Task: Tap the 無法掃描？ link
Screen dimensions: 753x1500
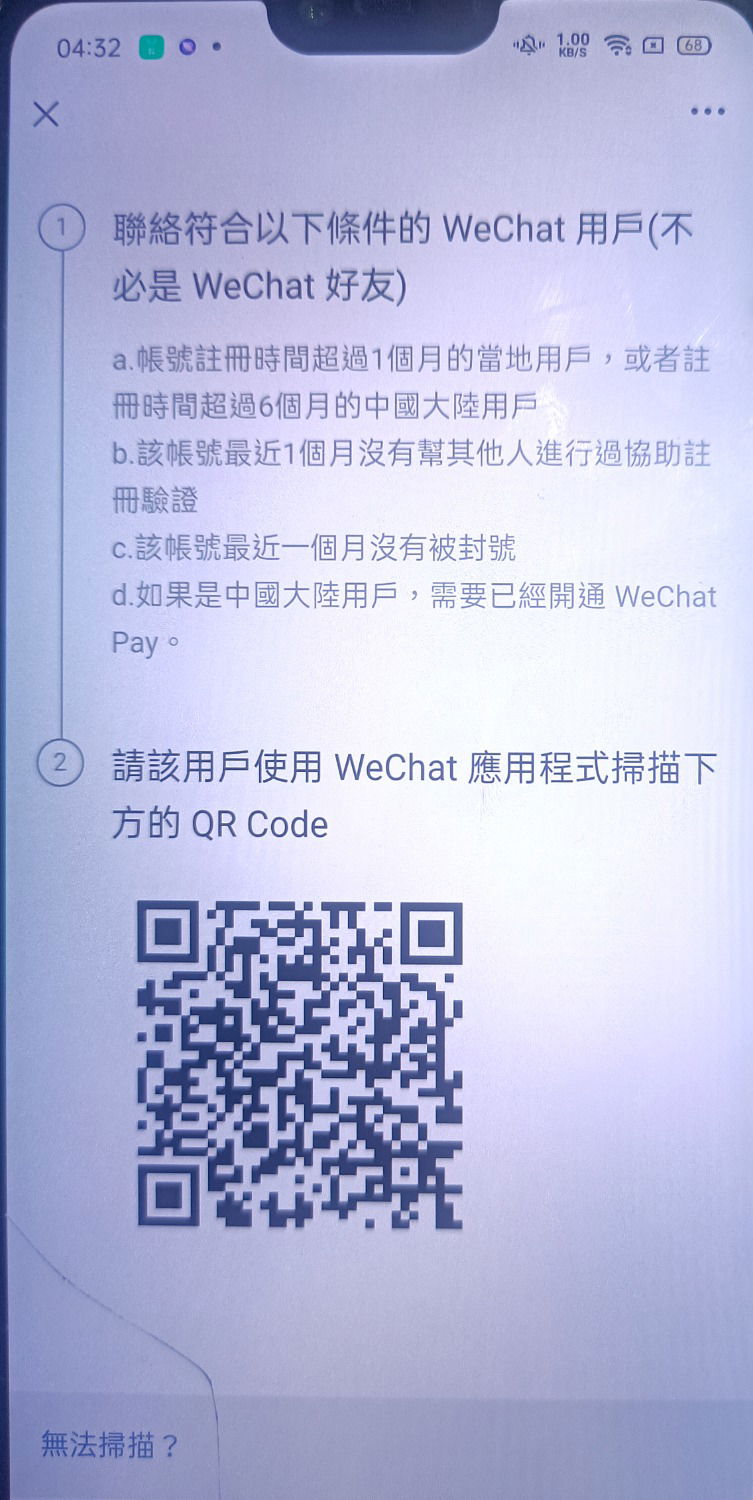Action: click(x=110, y=1445)
